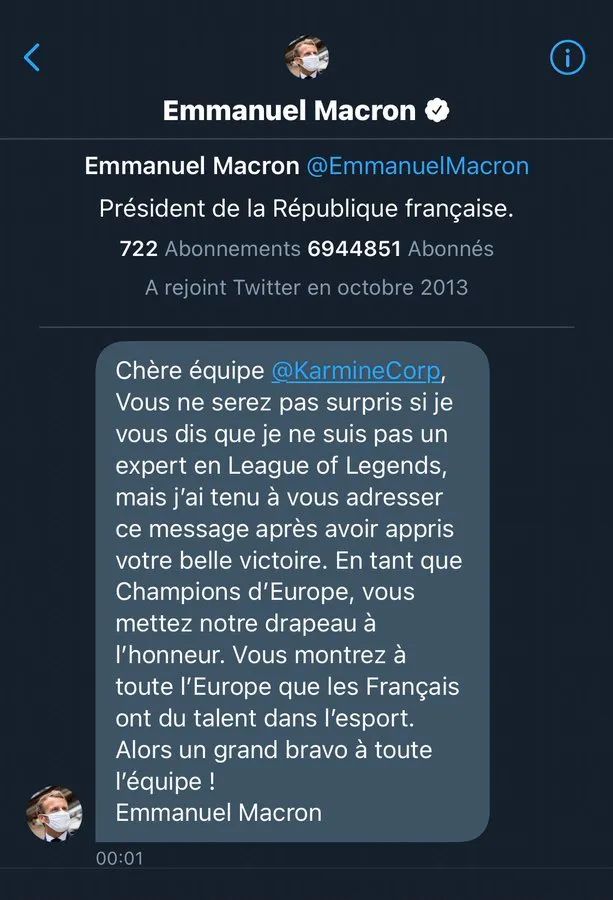Open the @EmmanuelMacron profile handle
613x900 pixels.
[x=417, y=166]
